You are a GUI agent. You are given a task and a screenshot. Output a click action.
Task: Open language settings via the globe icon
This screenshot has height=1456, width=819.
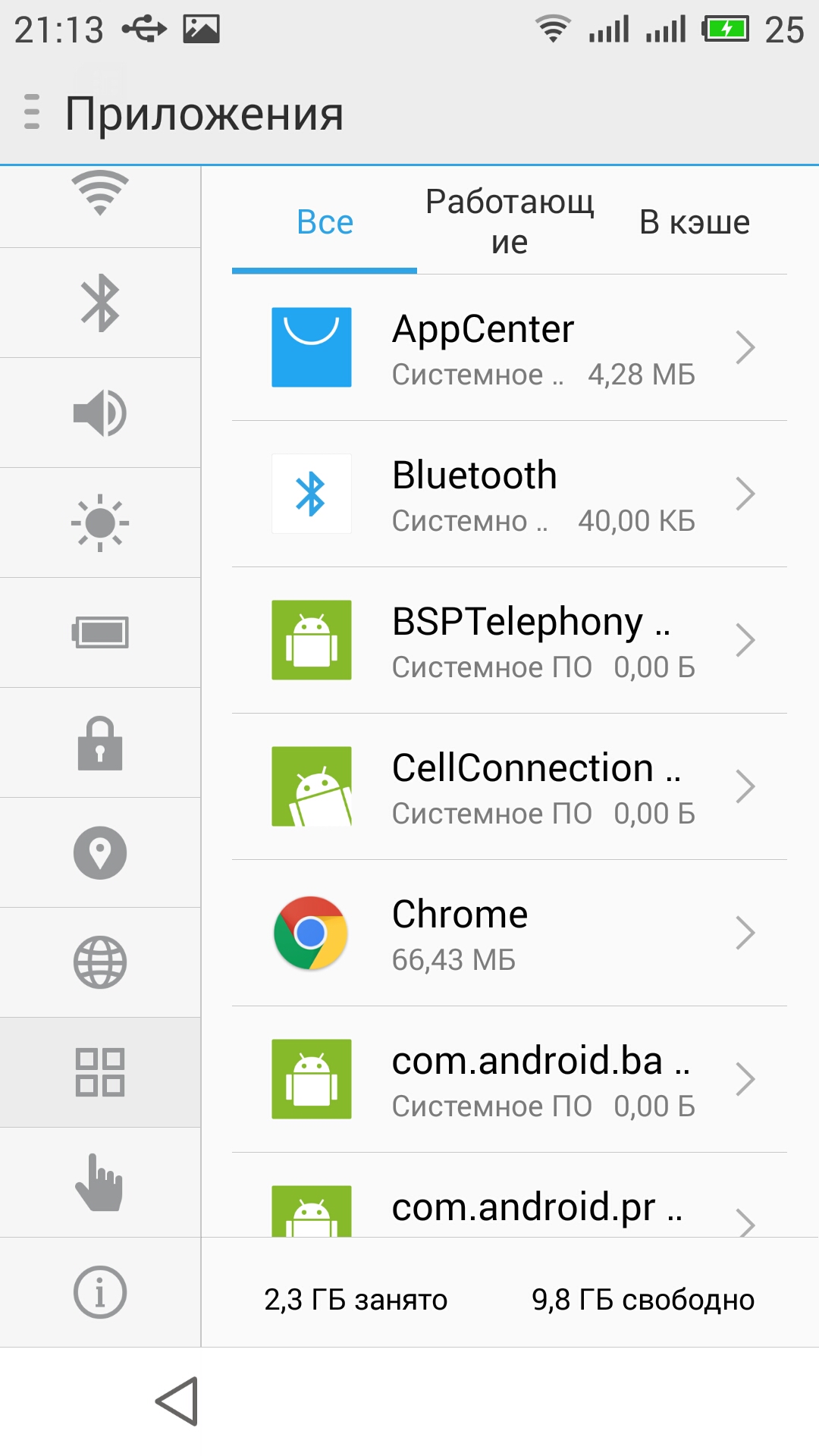tap(100, 962)
